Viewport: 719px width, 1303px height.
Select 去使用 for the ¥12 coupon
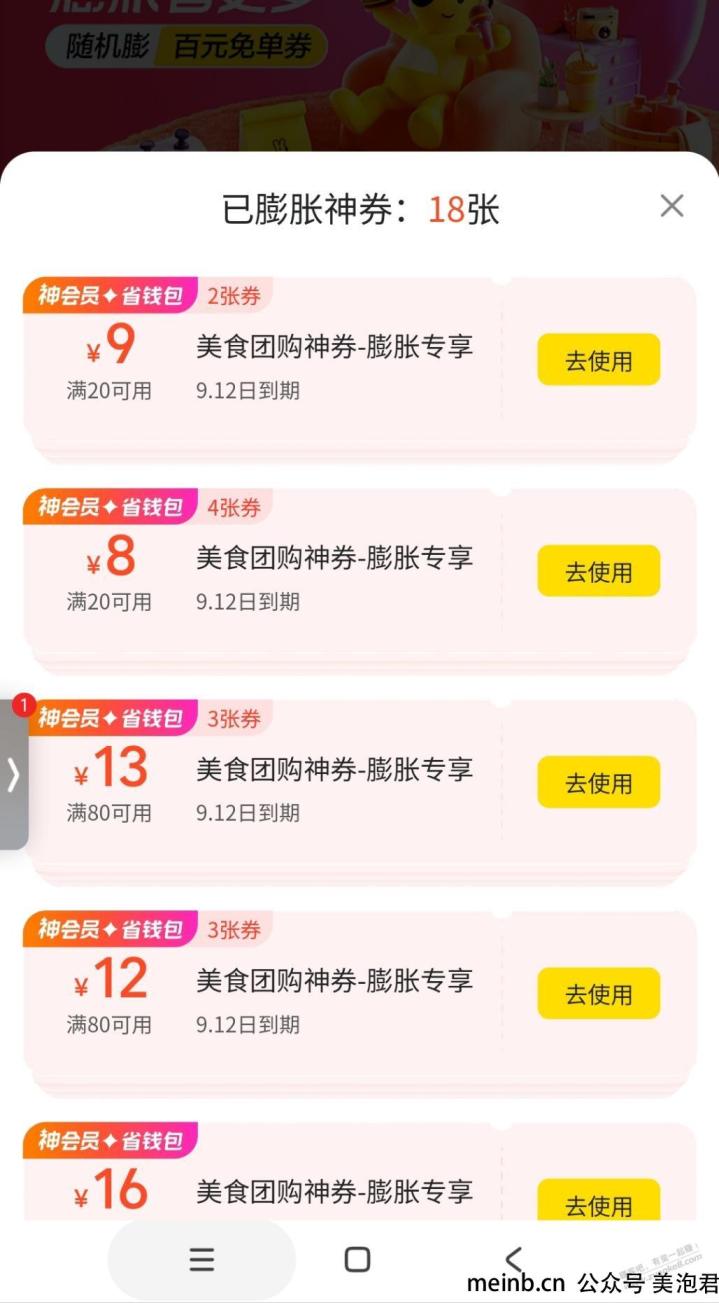pyautogui.click(x=598, y=994)
